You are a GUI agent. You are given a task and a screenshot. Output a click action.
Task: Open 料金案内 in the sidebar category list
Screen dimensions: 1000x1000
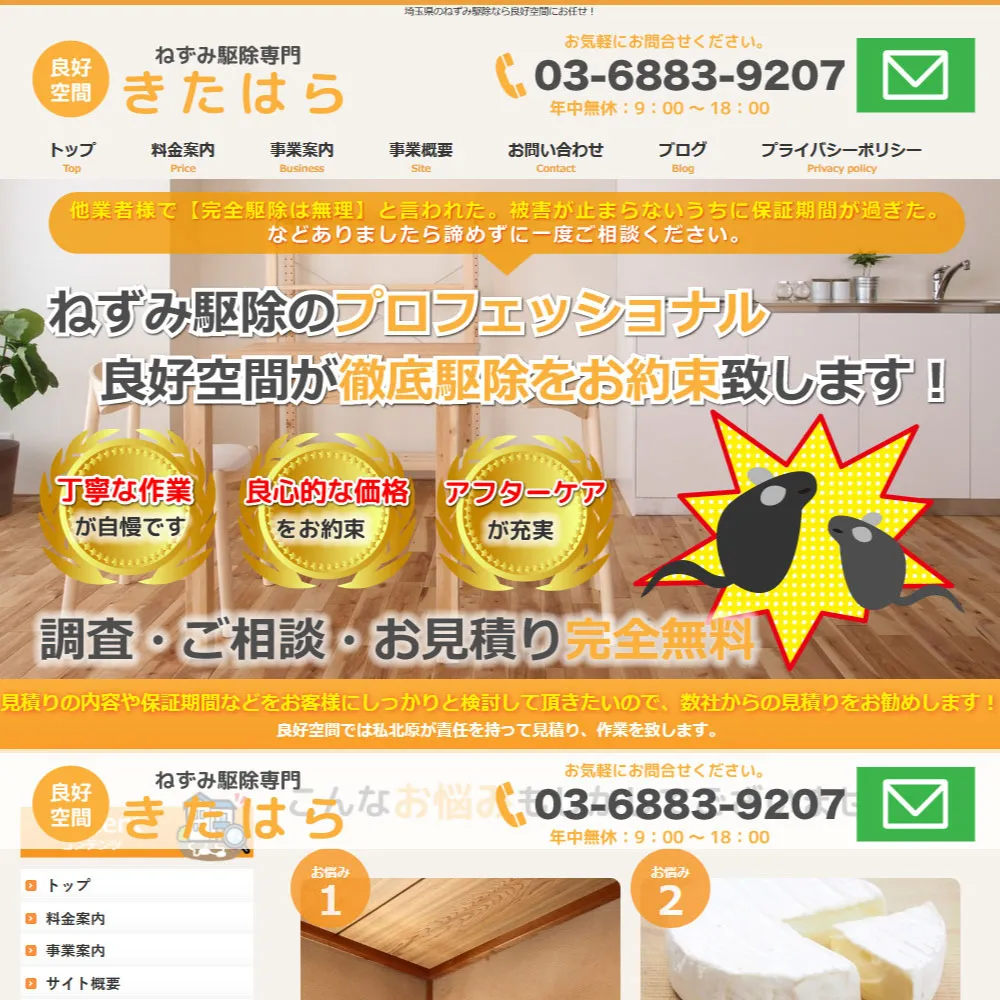point(76,918)
